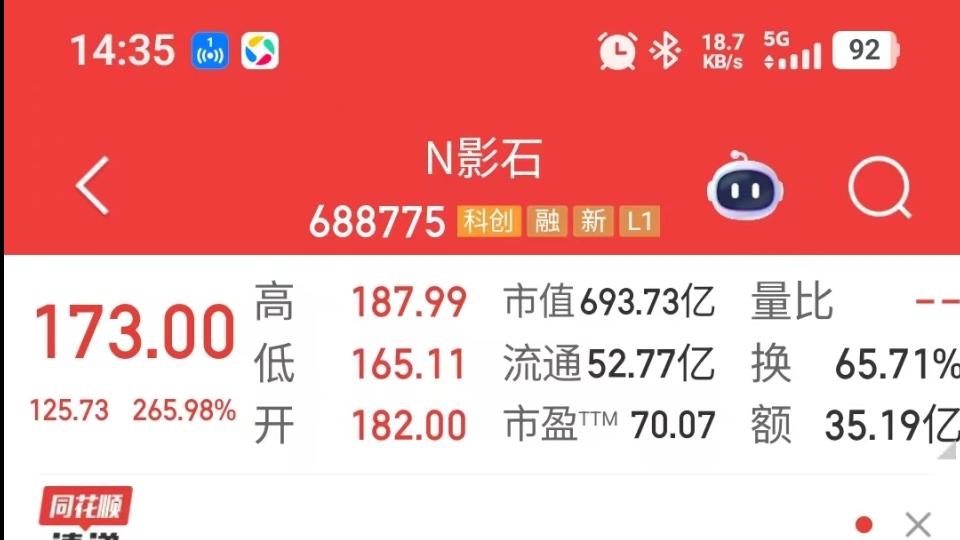Go back using the arrow icon
This screenshot has height=540, width=960.
point(93,186)
